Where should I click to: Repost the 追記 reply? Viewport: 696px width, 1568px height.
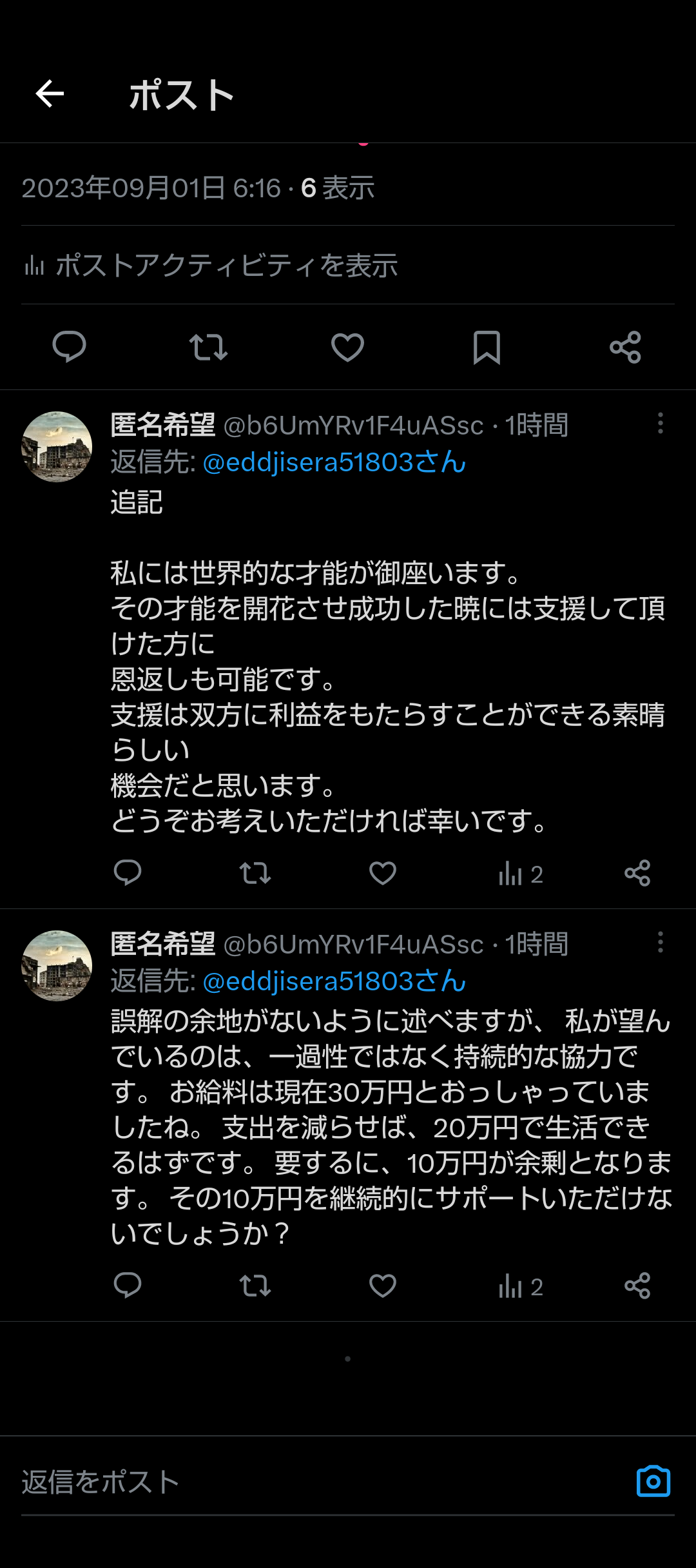point(255,874)
